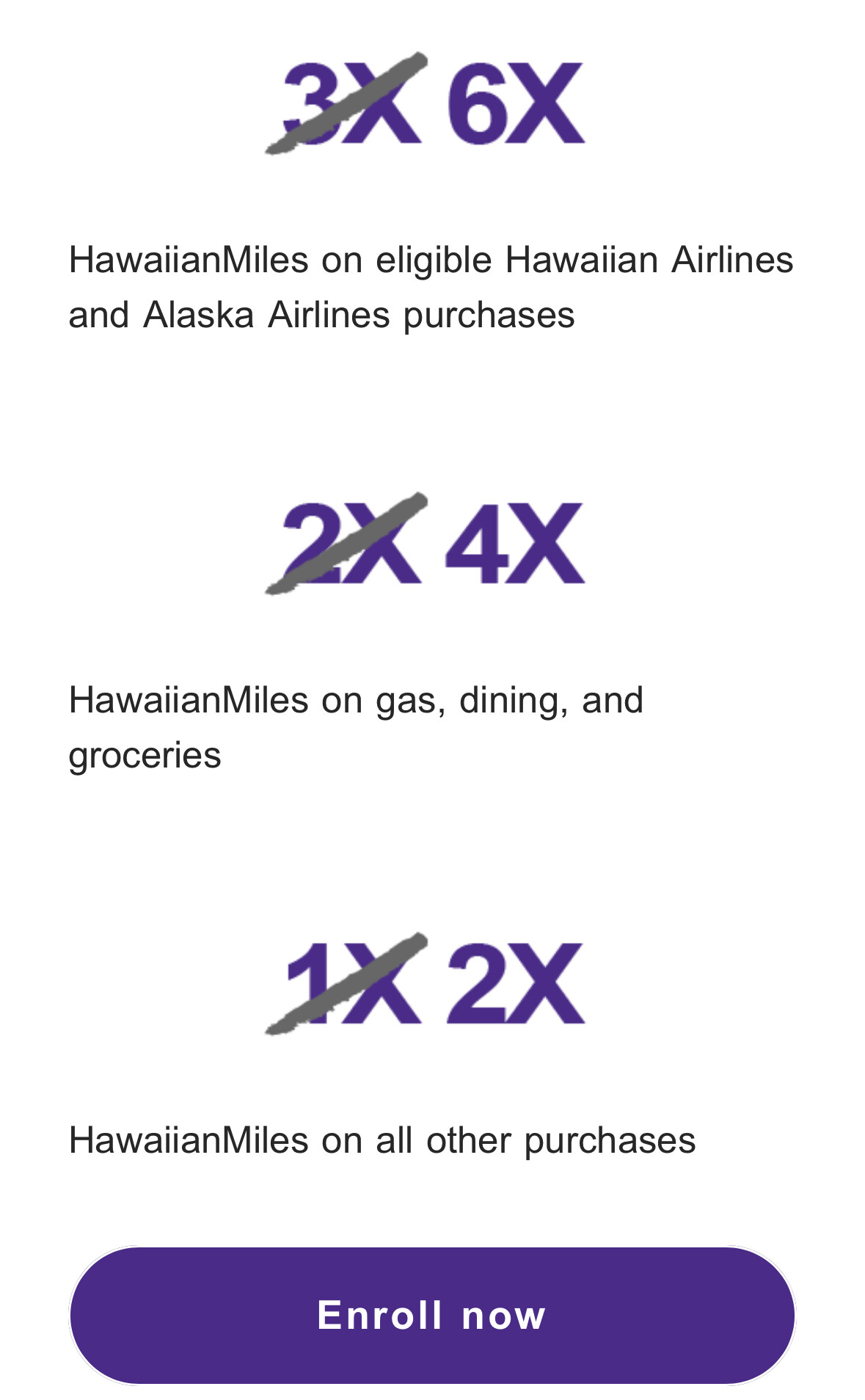Tap the Enroll now button
Screen dimensions: 865x1400
tap(432, 1315)
